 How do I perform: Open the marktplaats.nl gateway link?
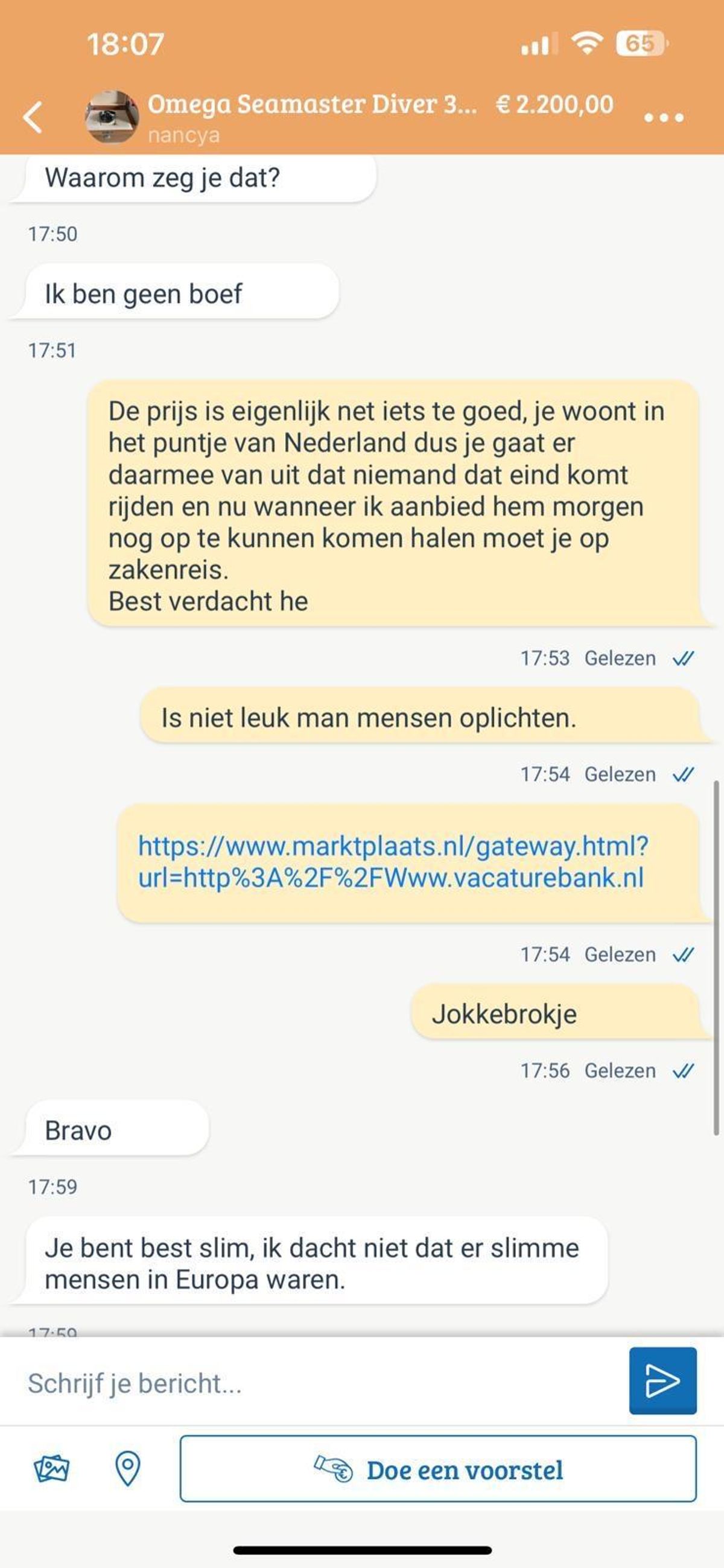393,862
